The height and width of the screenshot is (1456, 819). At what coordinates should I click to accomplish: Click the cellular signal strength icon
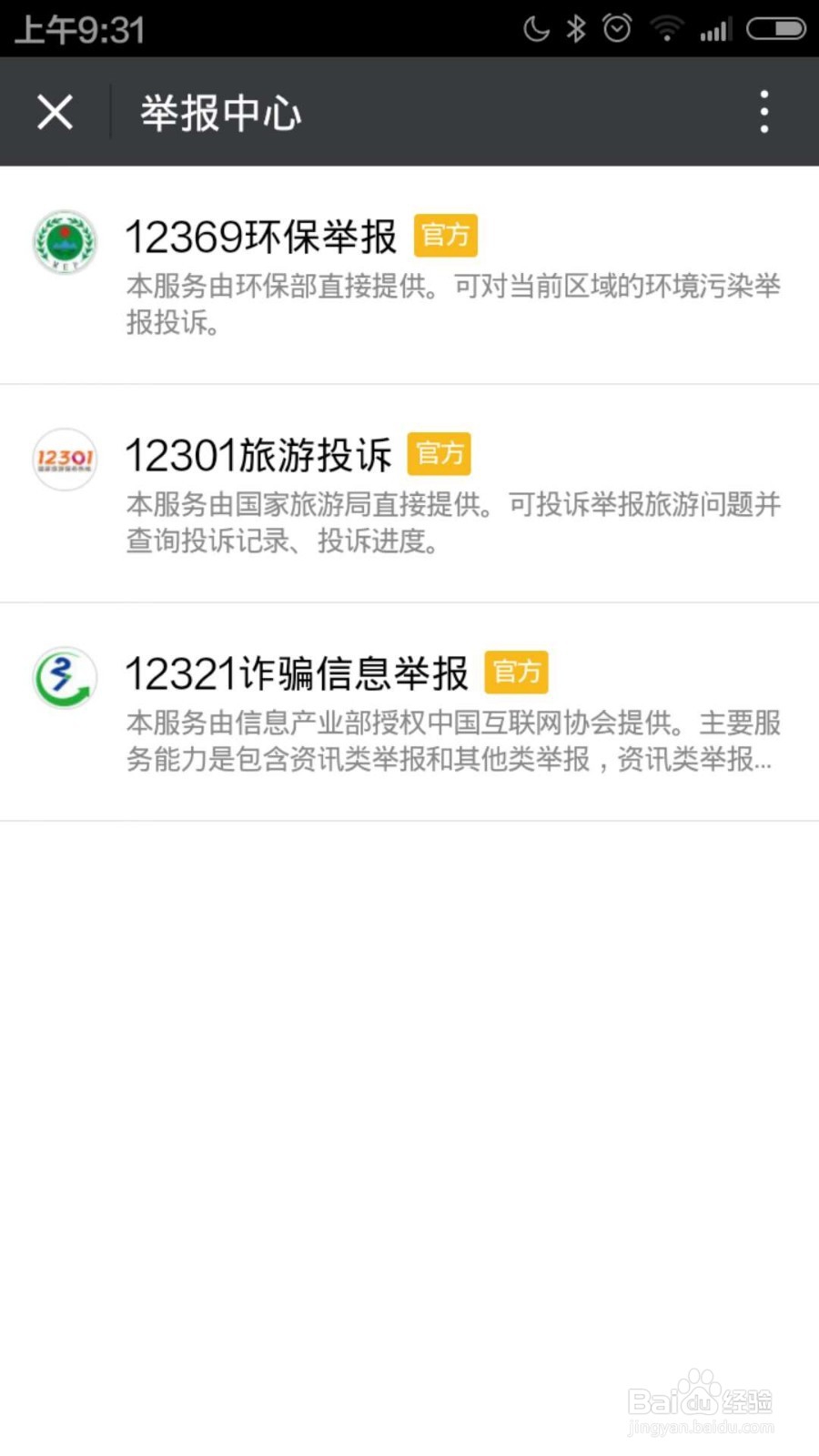(714, 28)
